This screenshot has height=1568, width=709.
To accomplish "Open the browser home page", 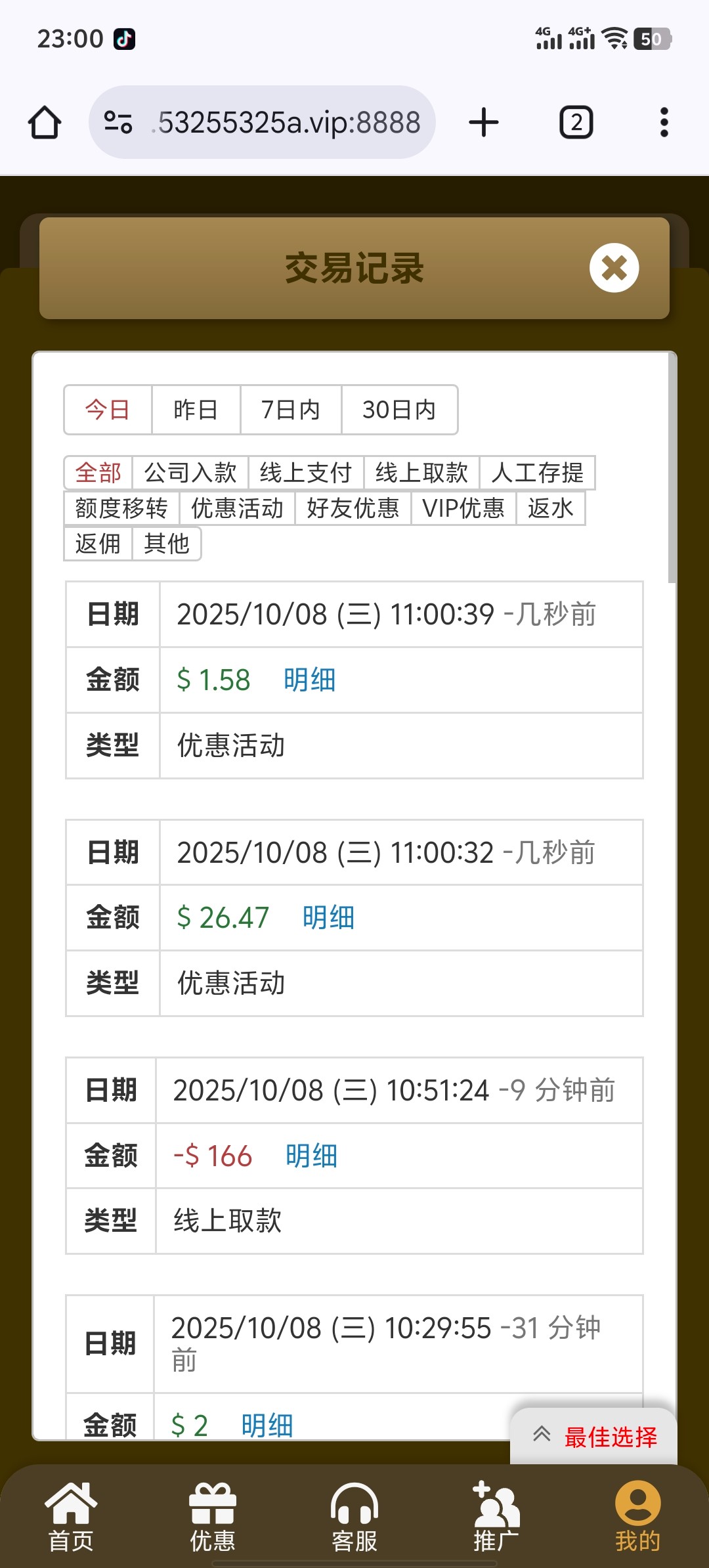I will pos(45,123).
